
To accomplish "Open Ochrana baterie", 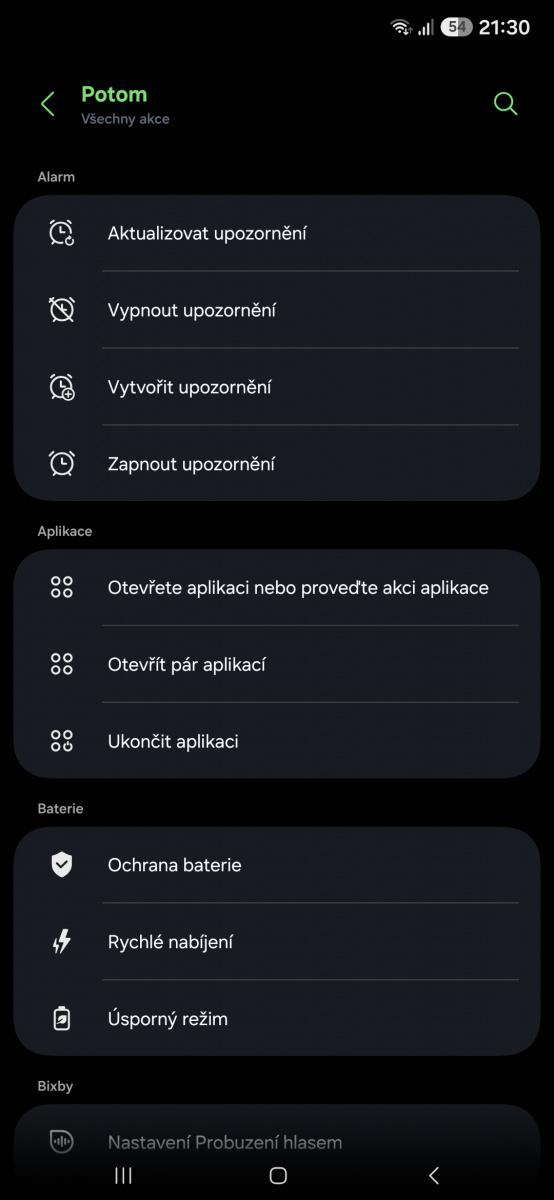I will [x=277, y=865].
